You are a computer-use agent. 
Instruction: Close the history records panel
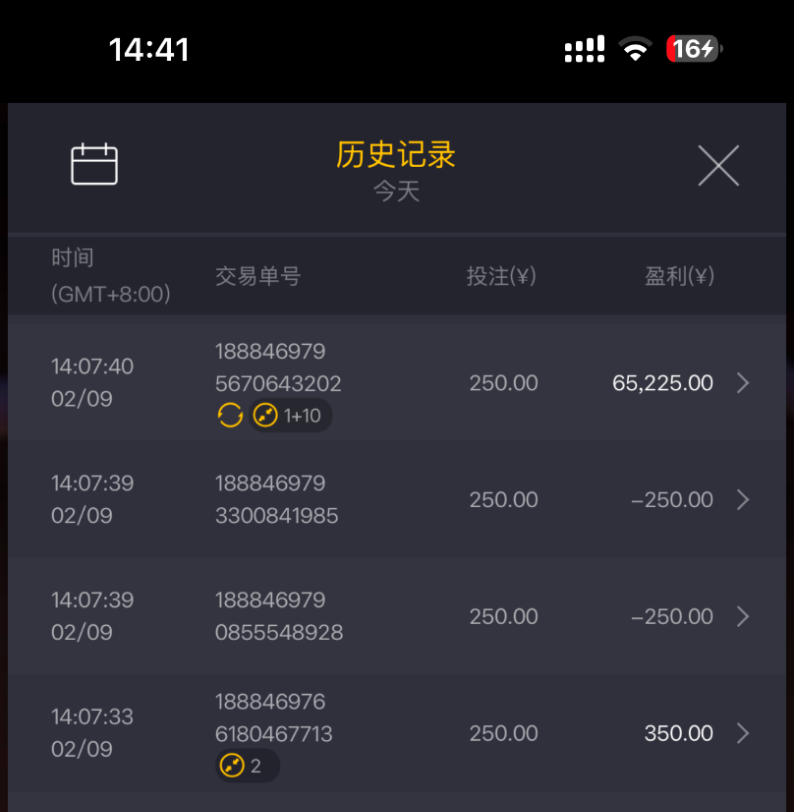[x=718, y=166]
